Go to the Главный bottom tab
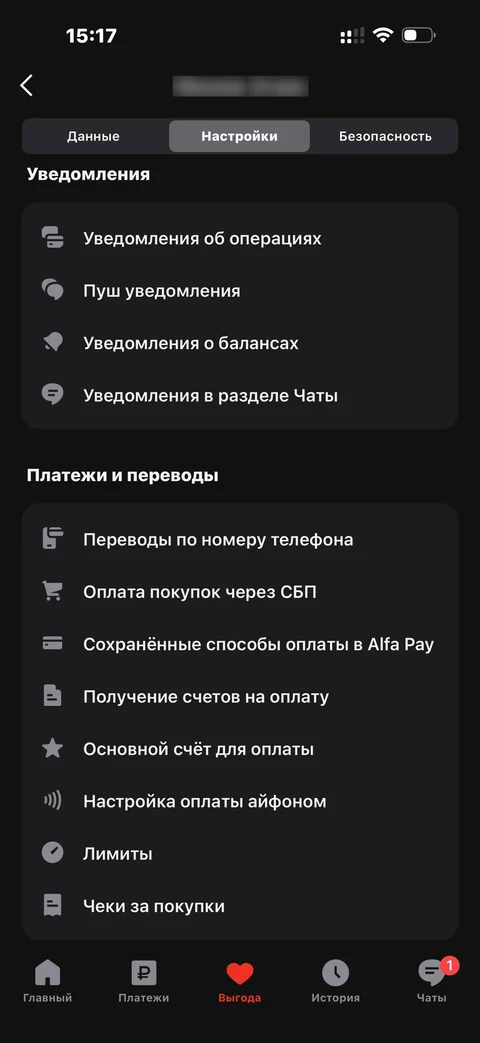The height and width of the screenshot is (1043, 480). click(47, 981)
